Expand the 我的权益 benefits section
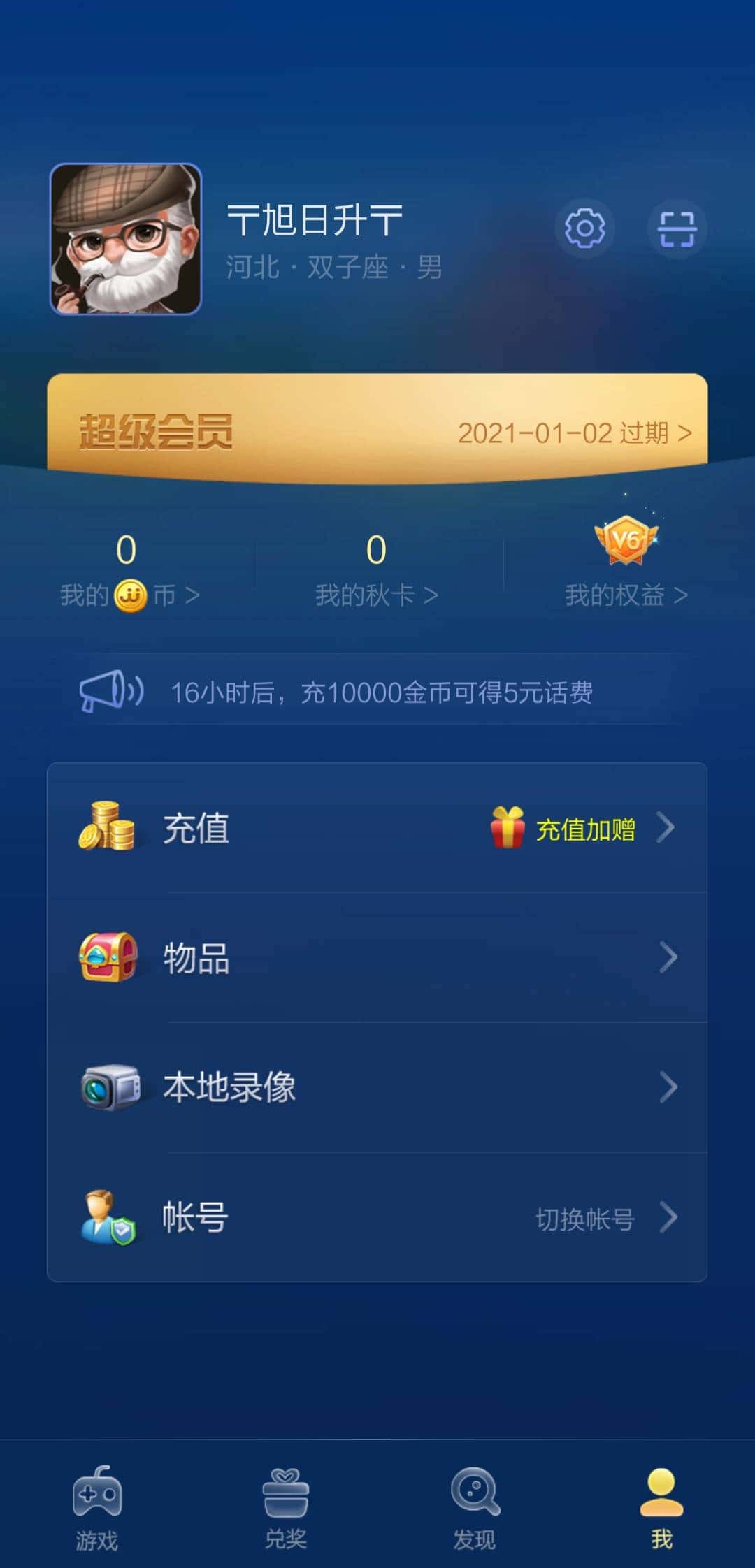 coord(624,595)
